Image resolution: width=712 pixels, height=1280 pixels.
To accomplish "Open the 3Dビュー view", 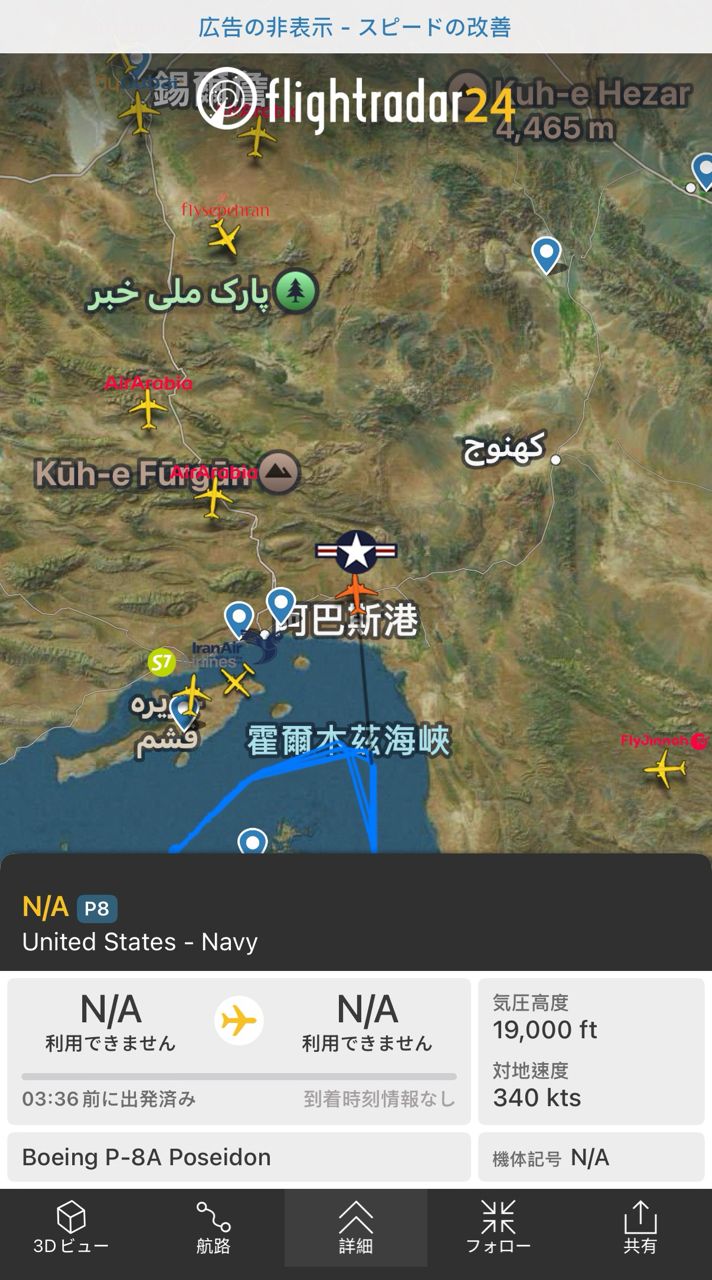I will pyautogui.click(x=71, y=1228).
